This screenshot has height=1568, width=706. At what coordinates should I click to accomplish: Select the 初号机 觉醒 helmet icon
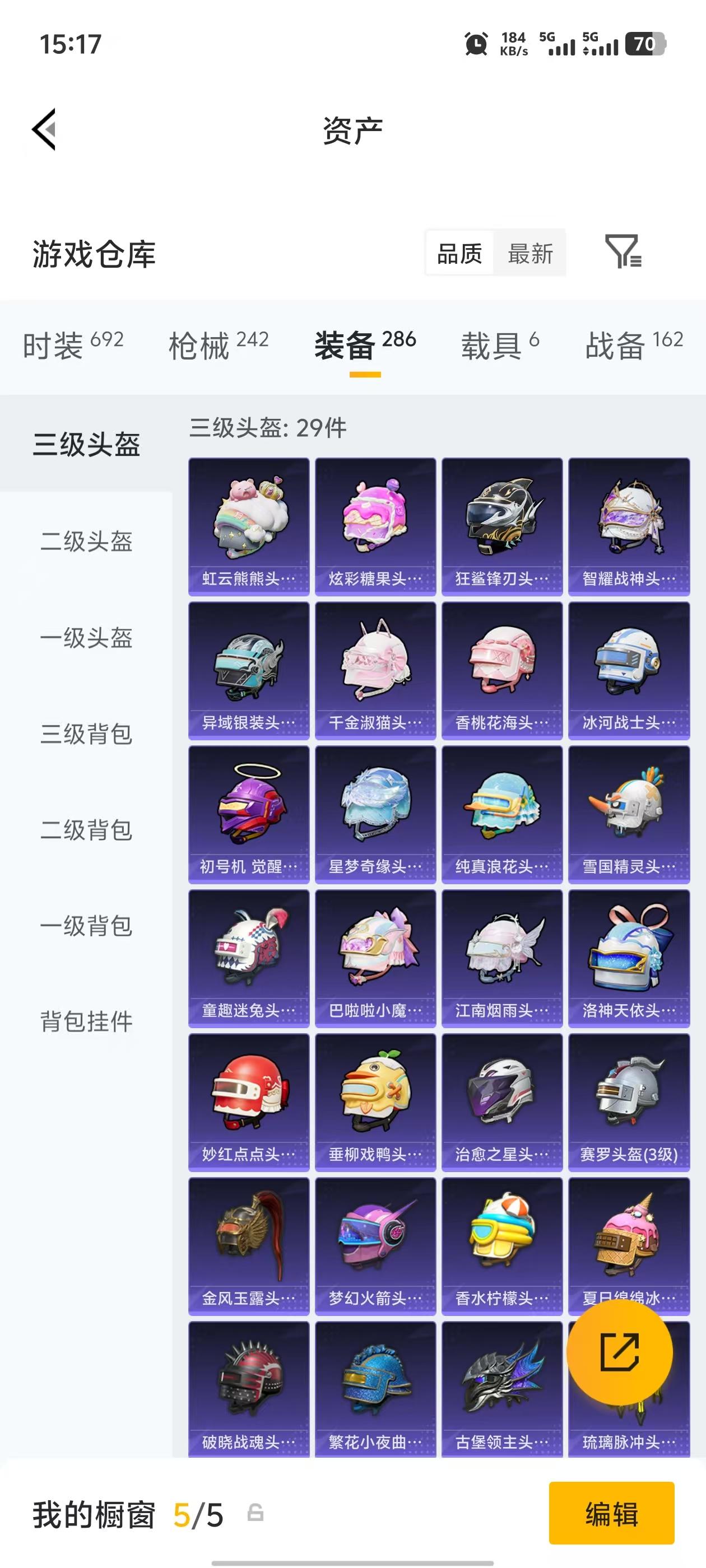point(249,810)
